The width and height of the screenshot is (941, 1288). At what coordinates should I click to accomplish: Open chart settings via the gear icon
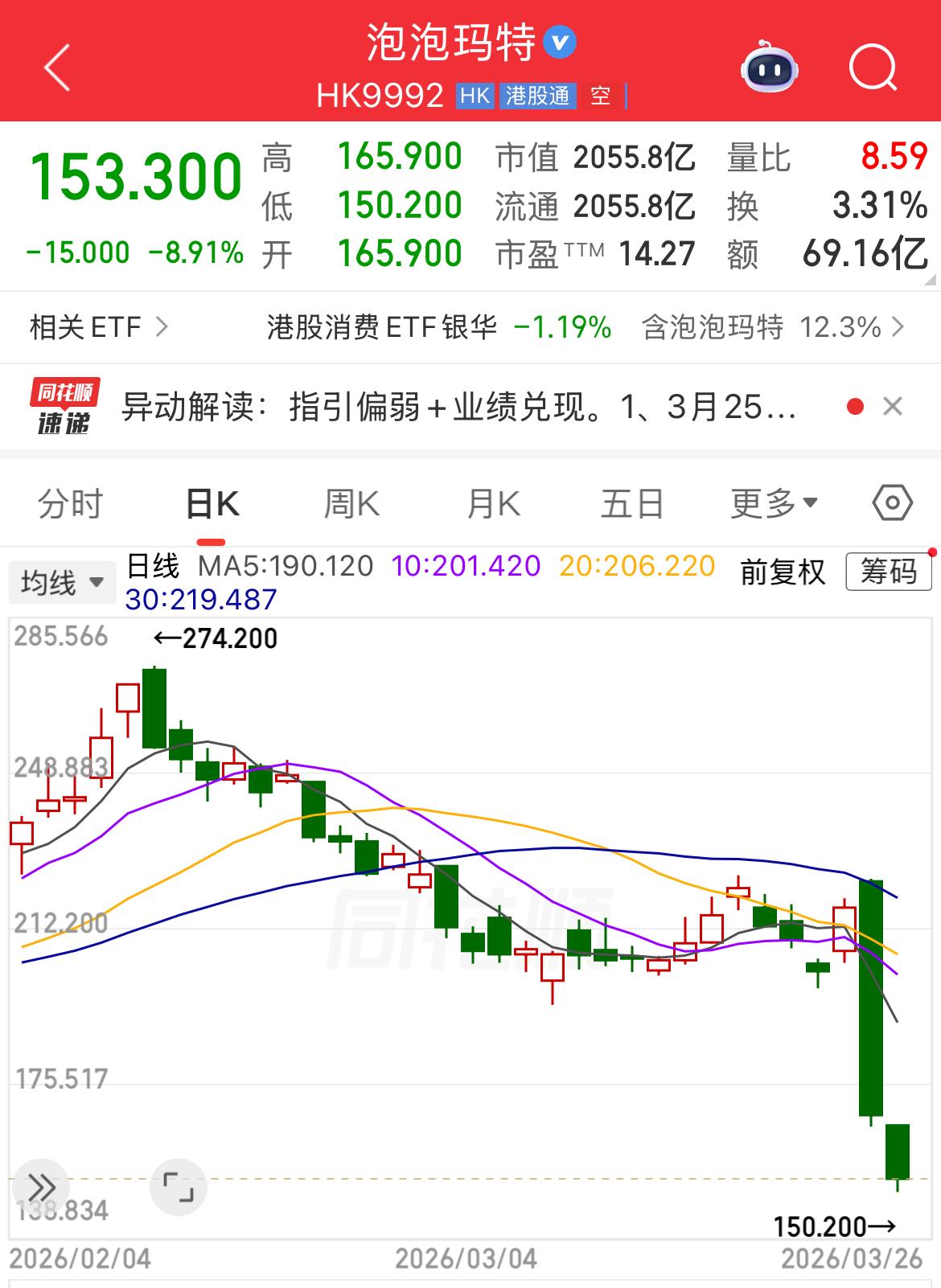pos(889,502)
